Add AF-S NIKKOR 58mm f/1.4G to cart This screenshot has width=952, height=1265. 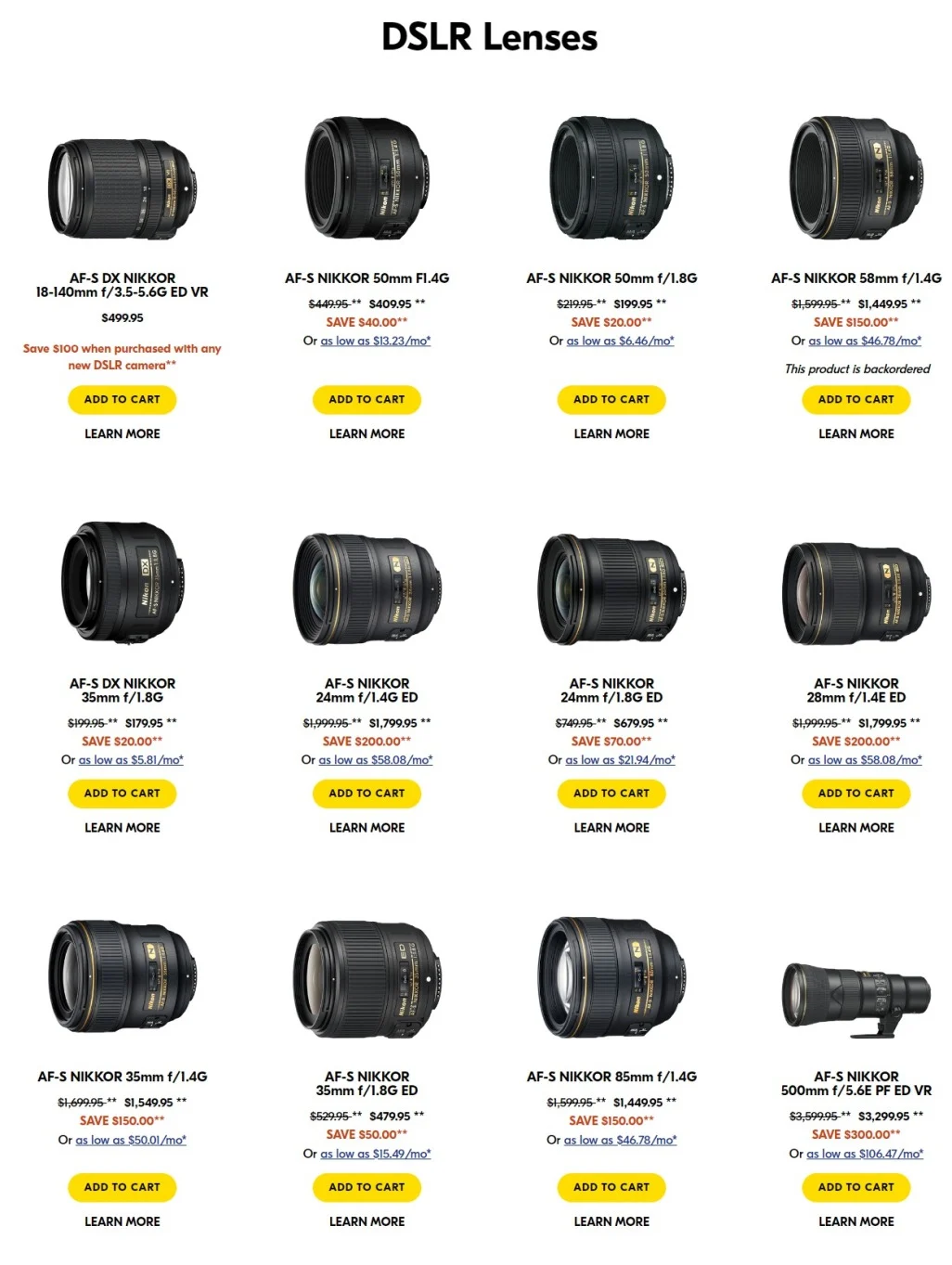coord(856,400)
